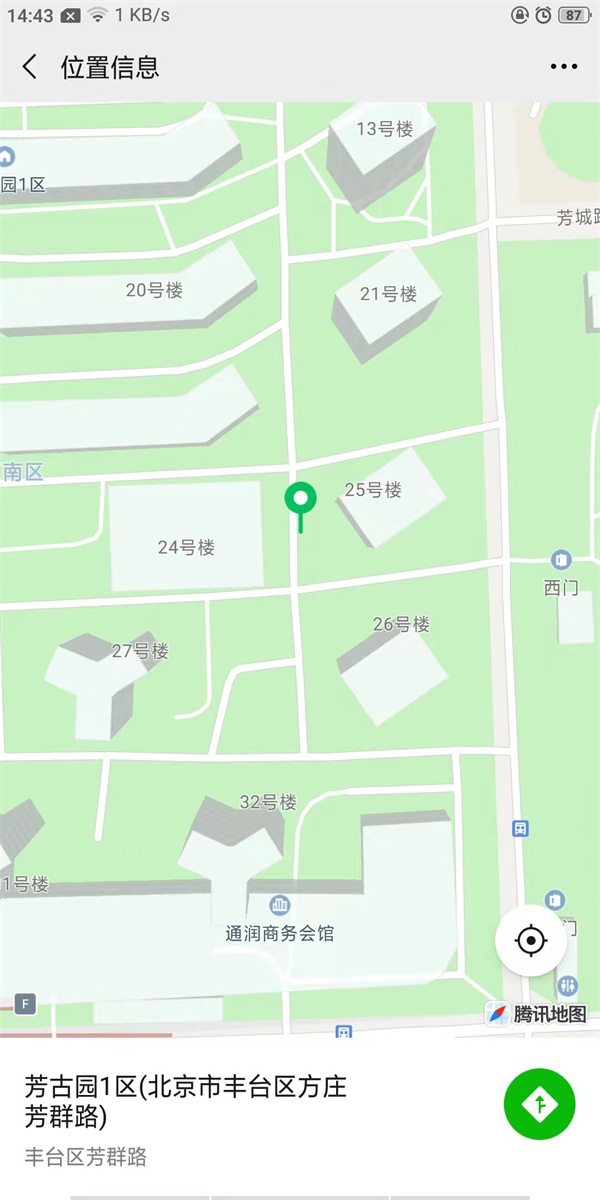Recenter map on my current location
Image resolution: width=600 pixels, height=1200 pixels.
point(531,941)
